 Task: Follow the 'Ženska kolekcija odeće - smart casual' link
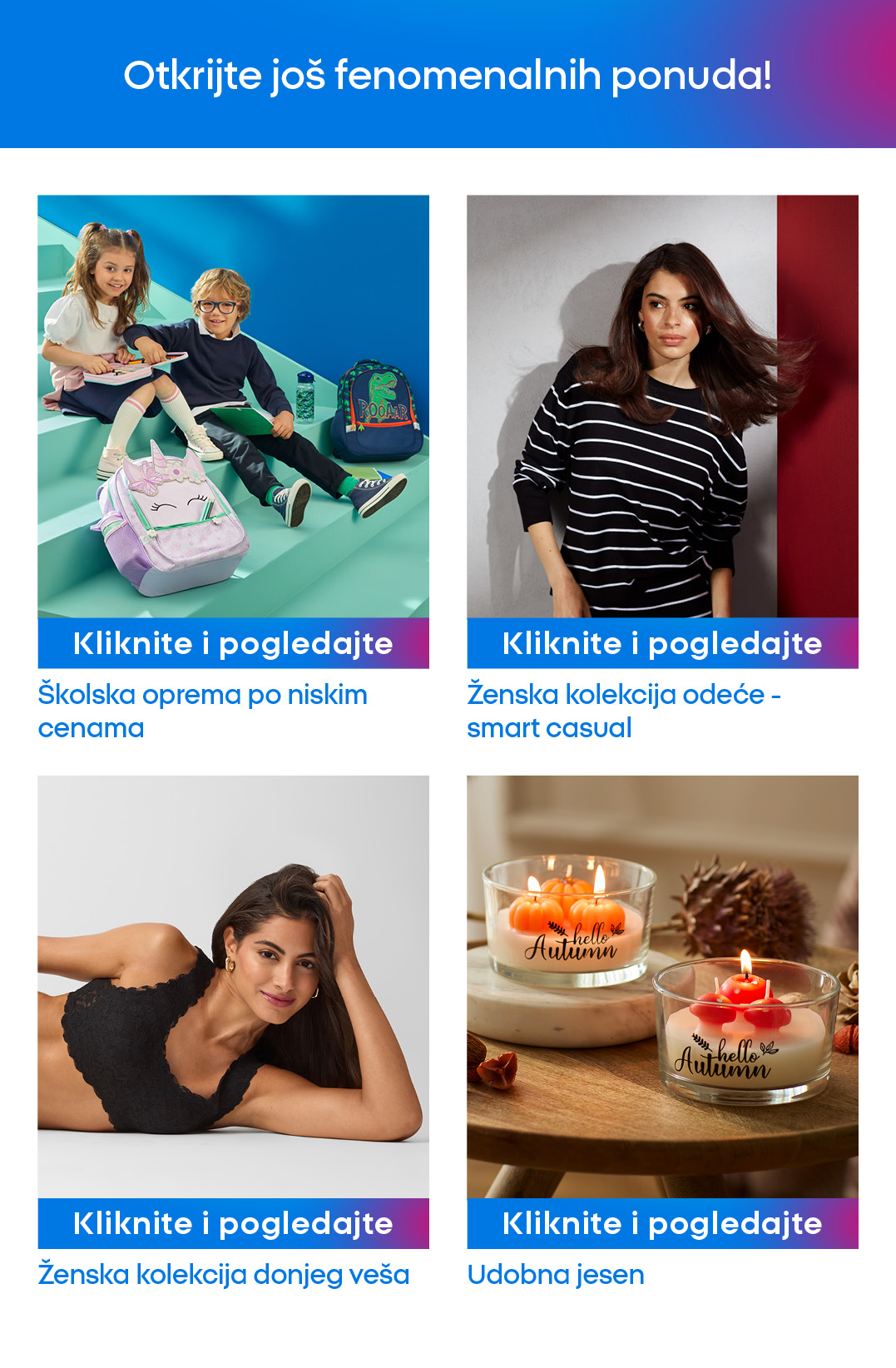coord(624,711)
